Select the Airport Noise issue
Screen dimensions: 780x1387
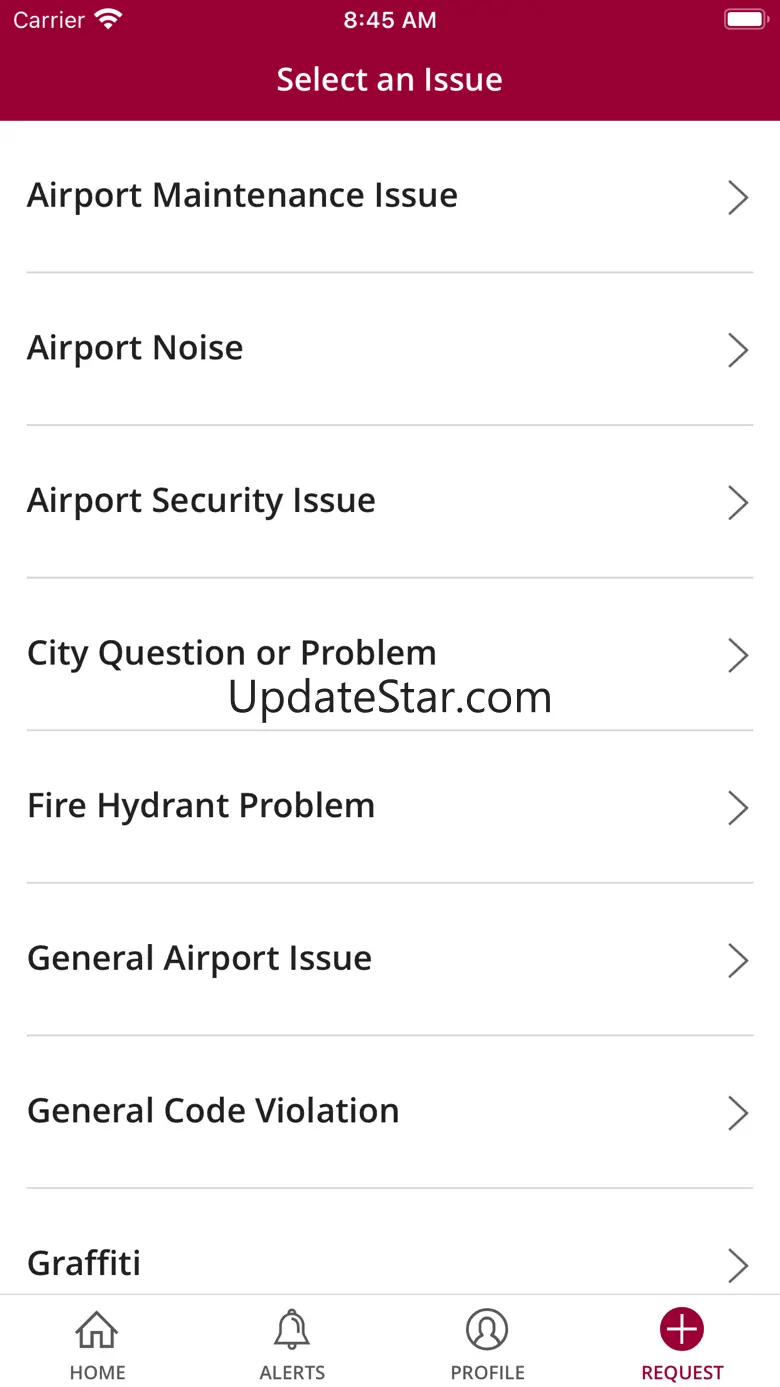389,349
